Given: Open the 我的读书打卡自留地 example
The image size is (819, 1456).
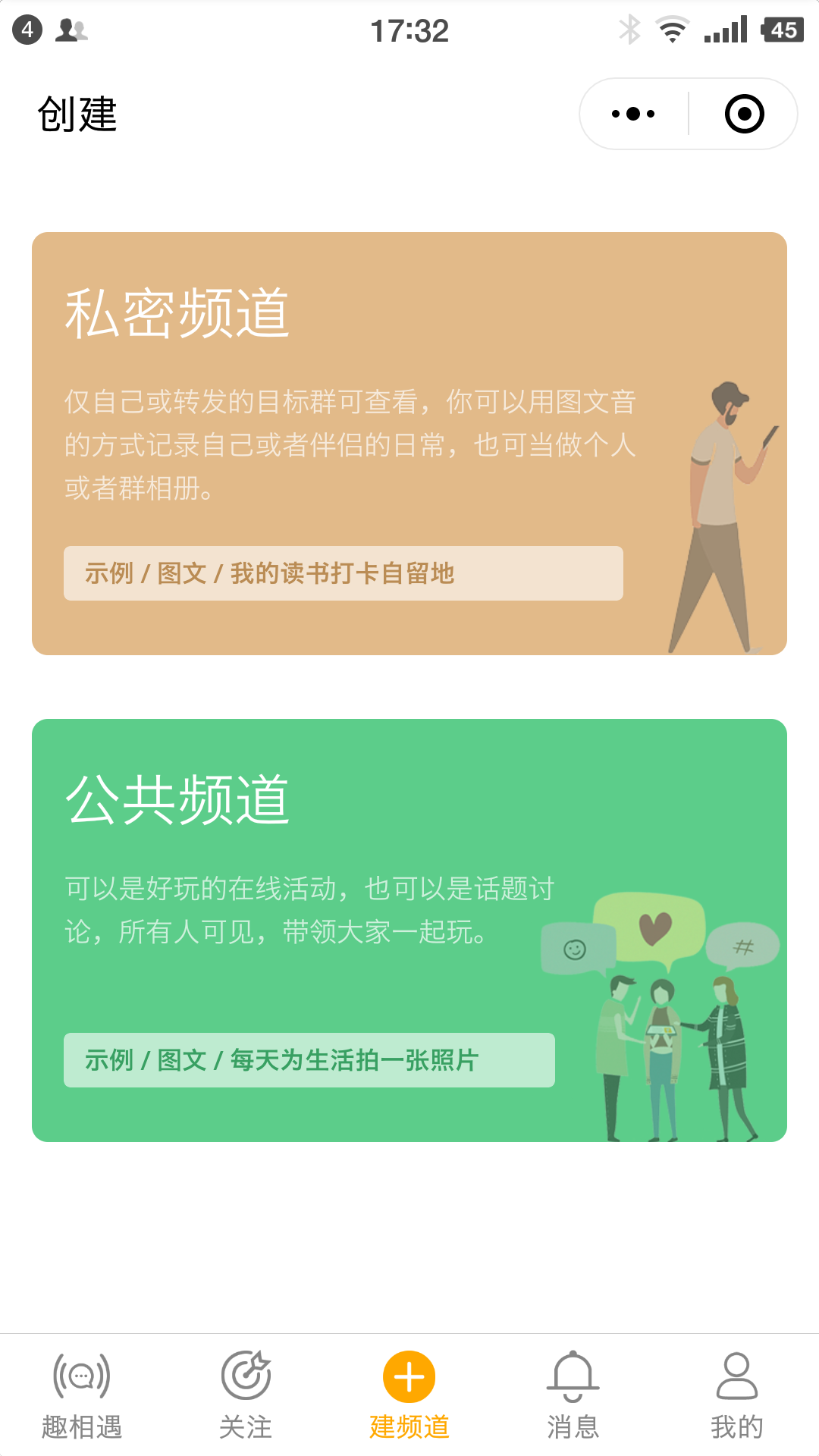Looking at the screenshot, I should [x=344, y=573].
